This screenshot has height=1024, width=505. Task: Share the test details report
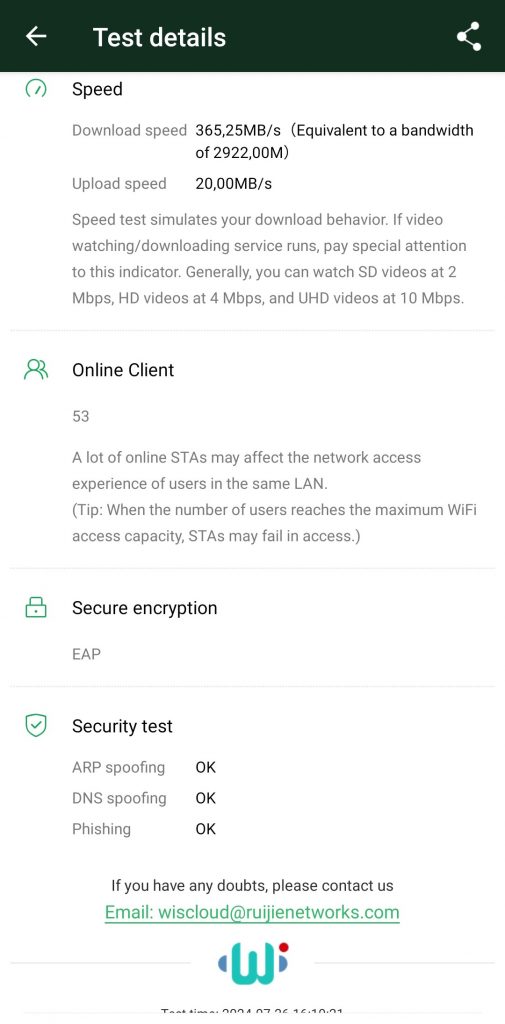pos(468,37)
